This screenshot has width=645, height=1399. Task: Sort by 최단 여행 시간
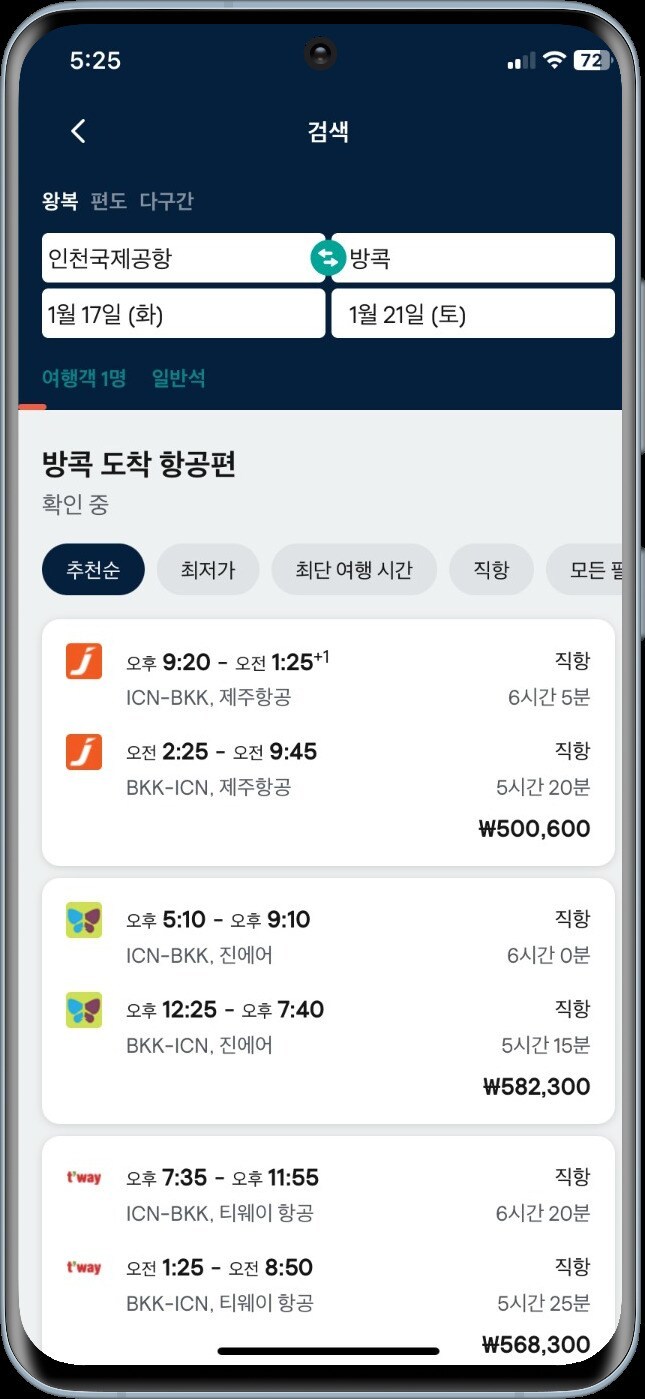pos(354,570)
